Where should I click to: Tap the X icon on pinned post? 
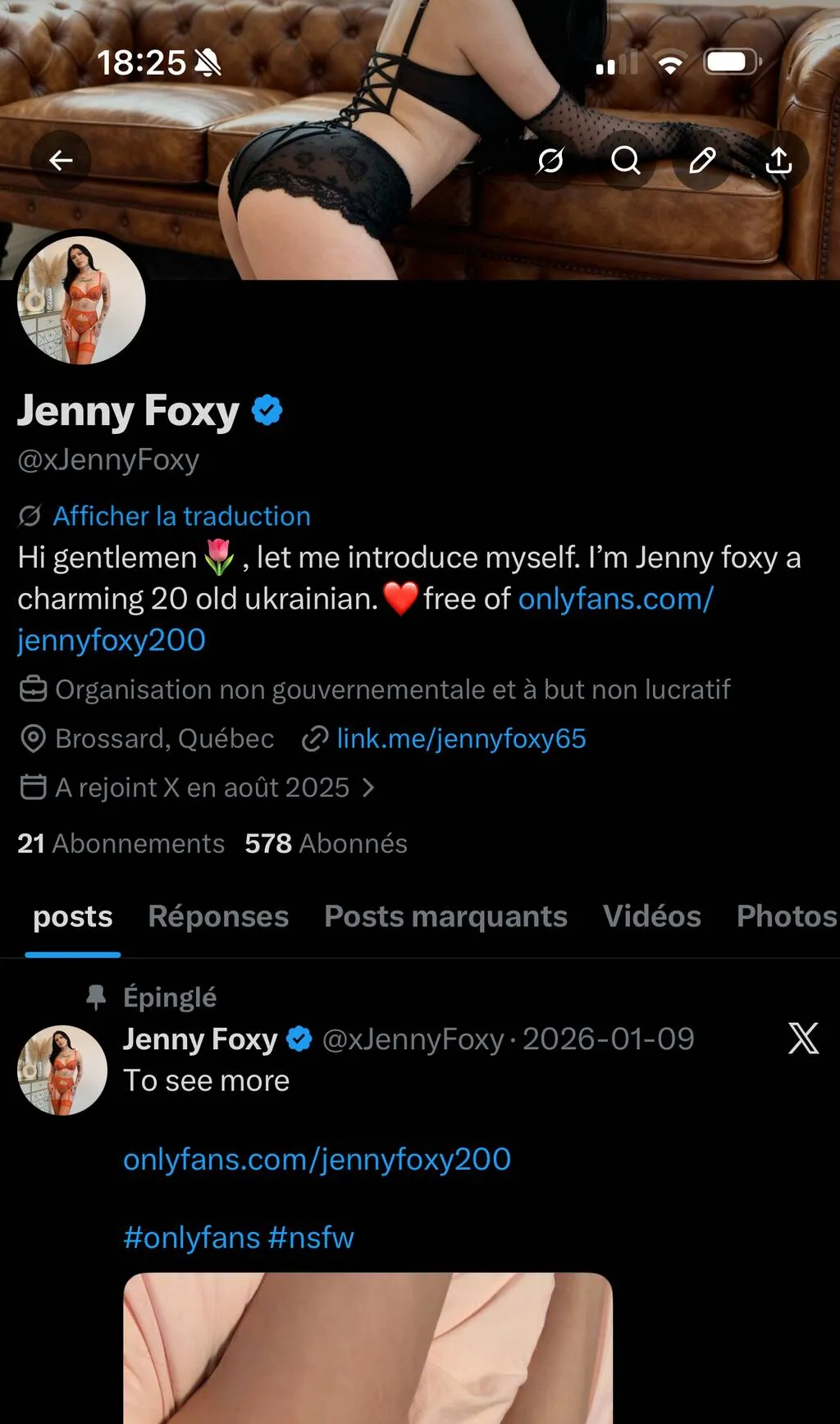tap(803, 1038)
